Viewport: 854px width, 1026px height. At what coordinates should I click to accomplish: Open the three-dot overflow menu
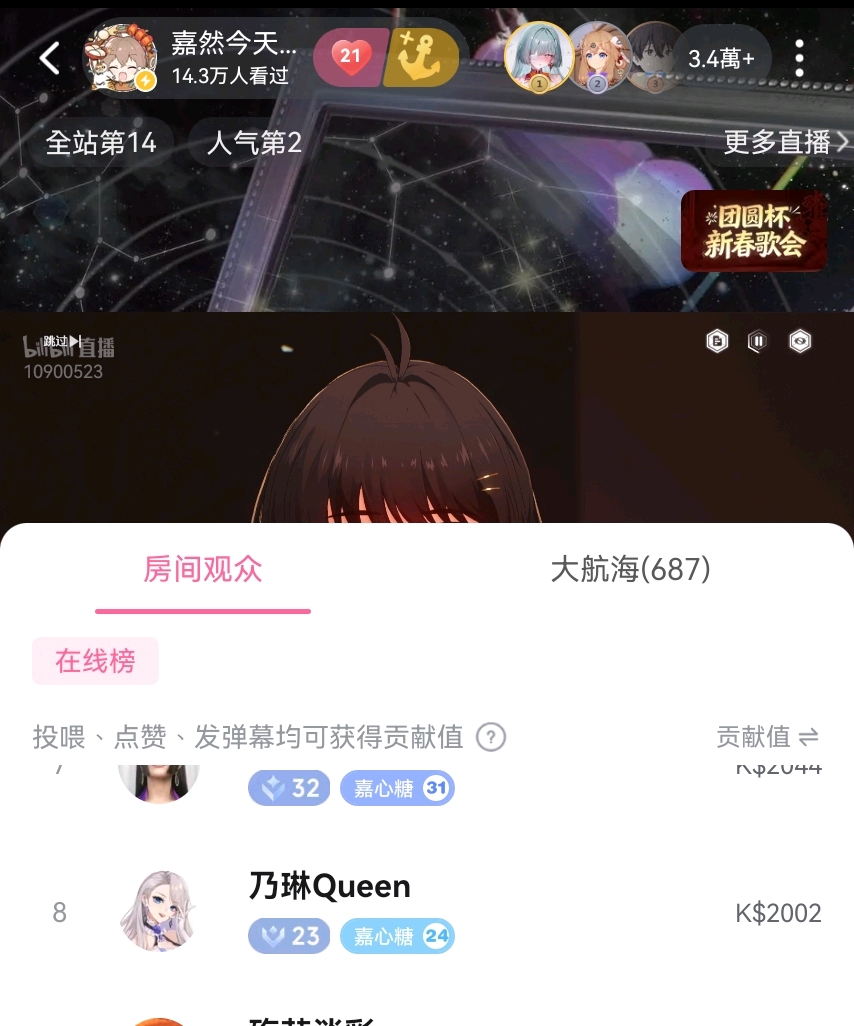click(799, 59)
